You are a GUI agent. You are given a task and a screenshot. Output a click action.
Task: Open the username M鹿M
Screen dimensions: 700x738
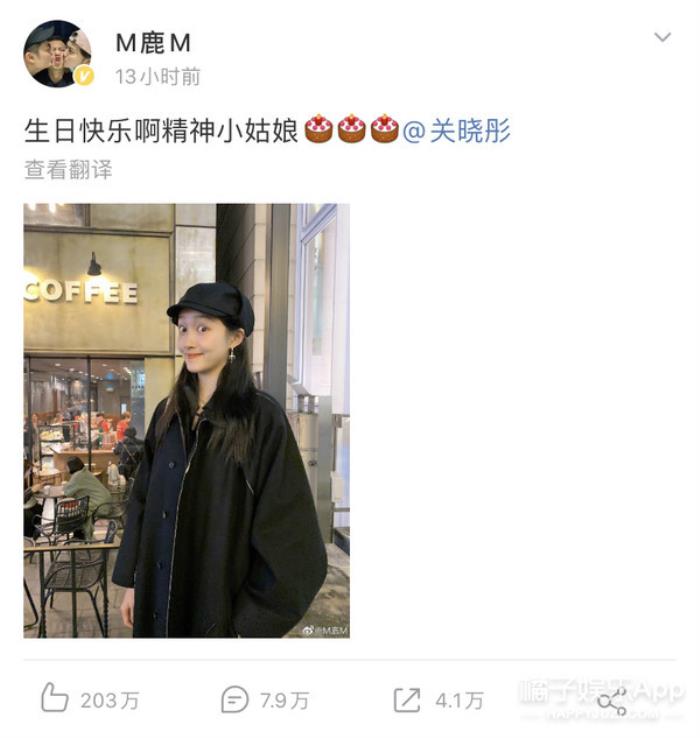click(x=152, y=42)
